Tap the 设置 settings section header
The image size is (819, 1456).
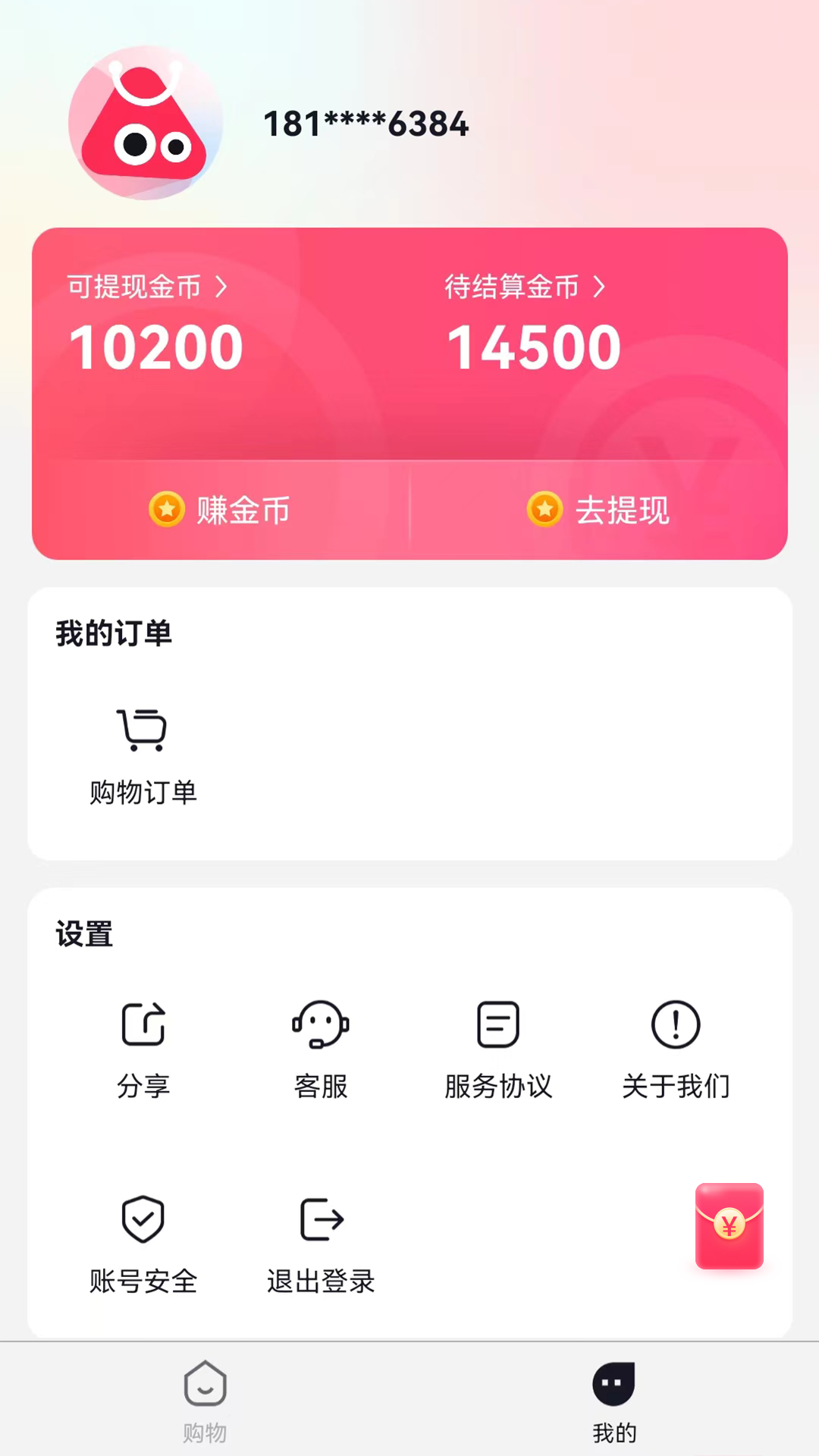point(82,935)
